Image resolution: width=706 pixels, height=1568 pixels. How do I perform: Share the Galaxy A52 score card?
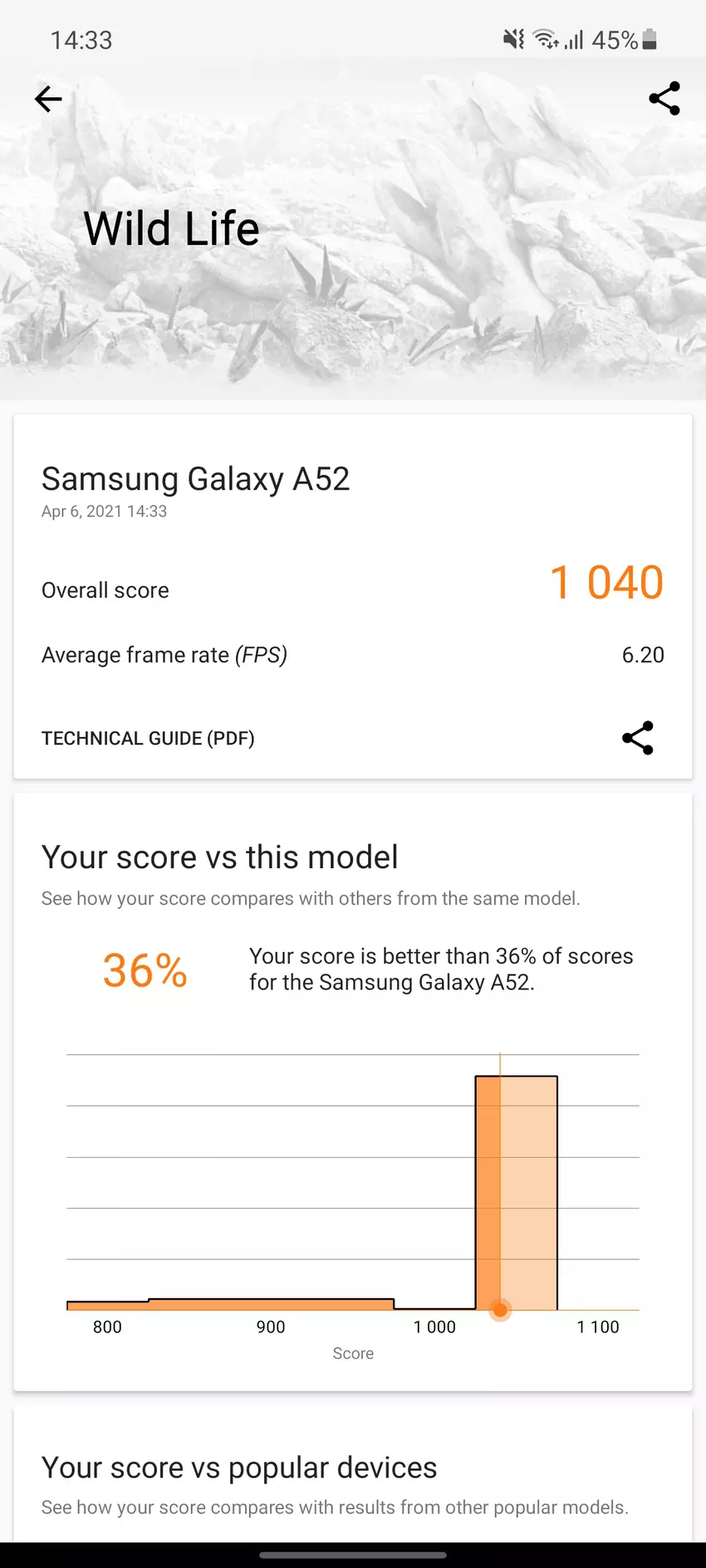[637, 738]
